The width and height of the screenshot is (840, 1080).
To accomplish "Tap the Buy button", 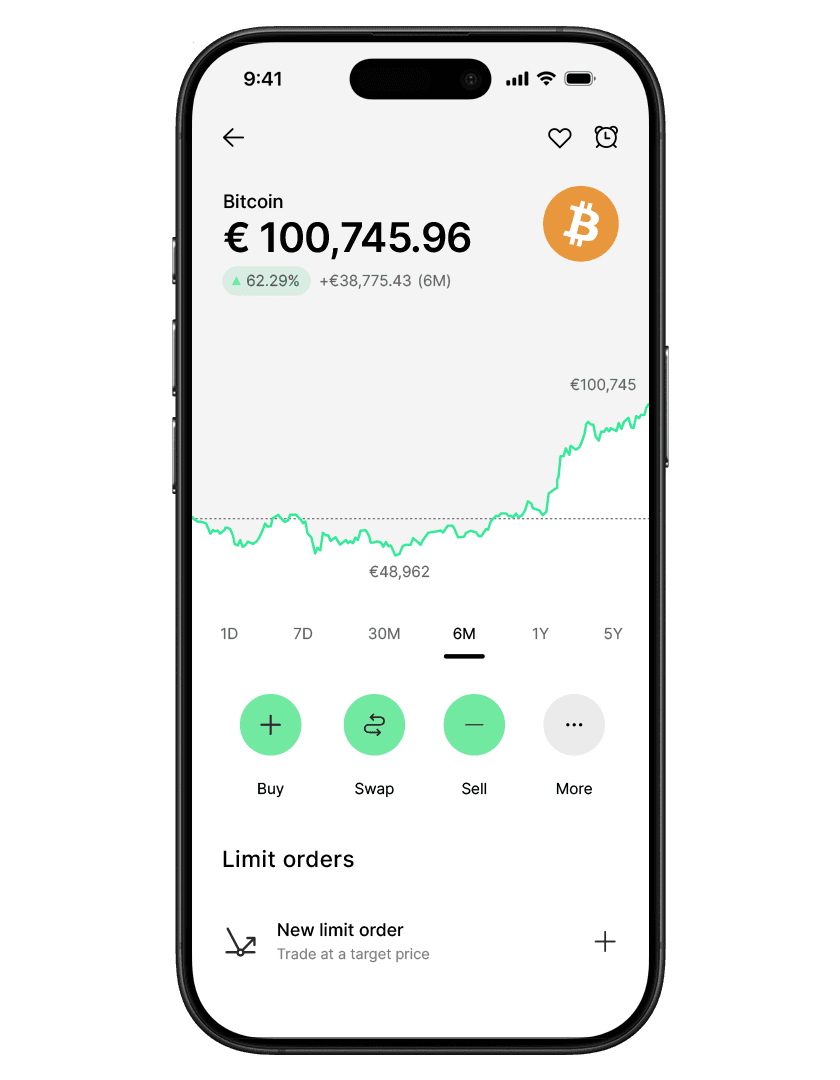I will coord(270,725).
